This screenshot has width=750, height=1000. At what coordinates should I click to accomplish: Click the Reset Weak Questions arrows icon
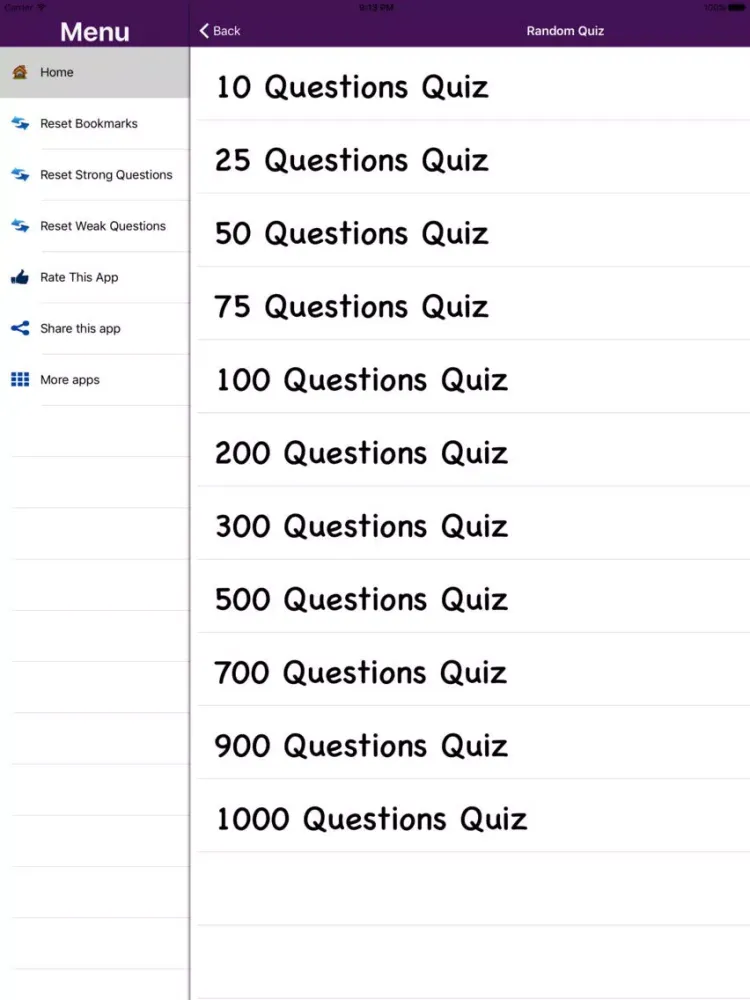click(20, 226)
